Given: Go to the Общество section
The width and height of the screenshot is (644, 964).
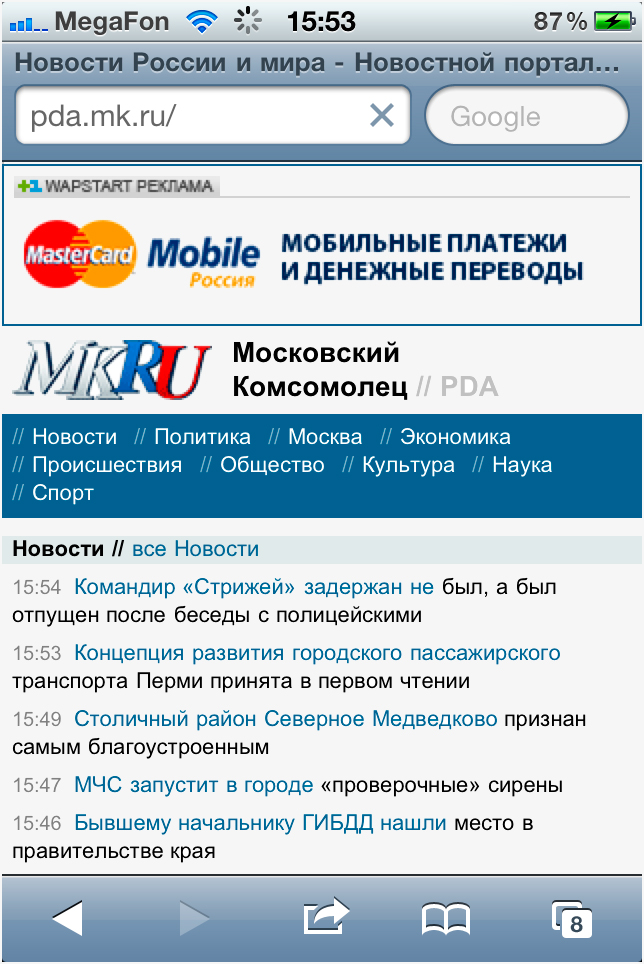Looking at the screenshot, I should [x=272, y=465].
